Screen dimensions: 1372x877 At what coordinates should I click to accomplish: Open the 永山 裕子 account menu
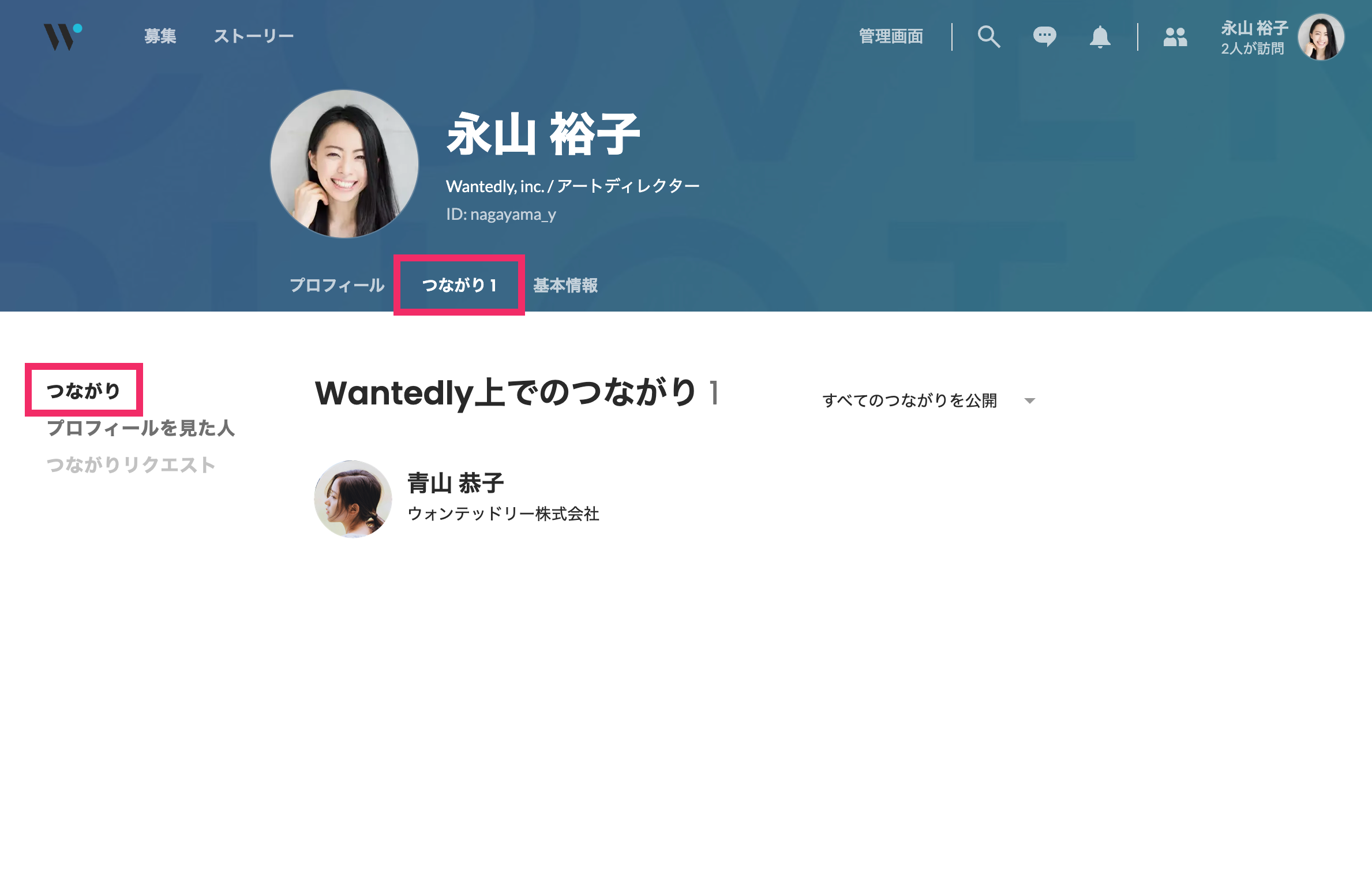click(x=1282, y=38)
